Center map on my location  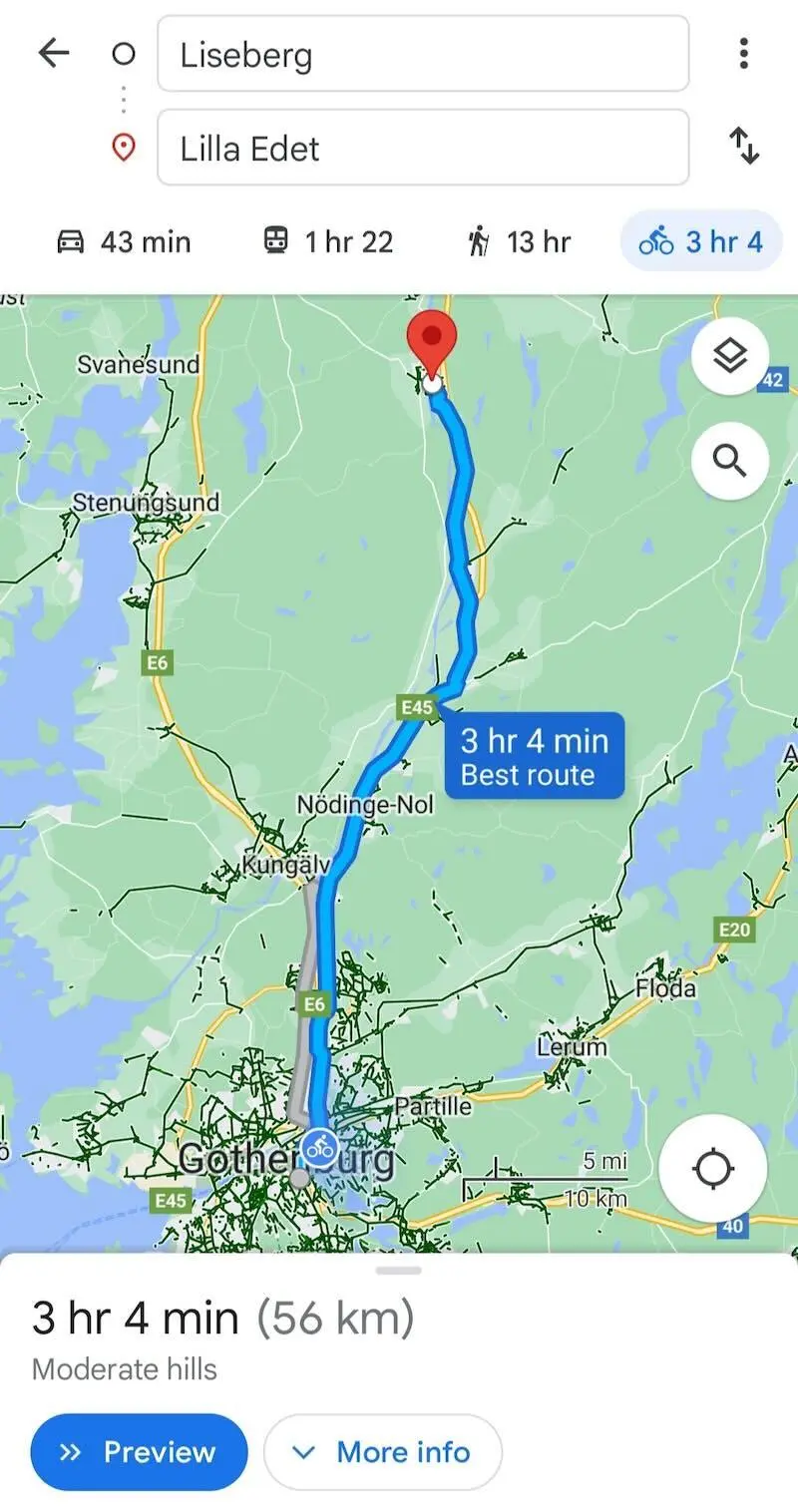pyautogui.click(x=713, y=1169)
